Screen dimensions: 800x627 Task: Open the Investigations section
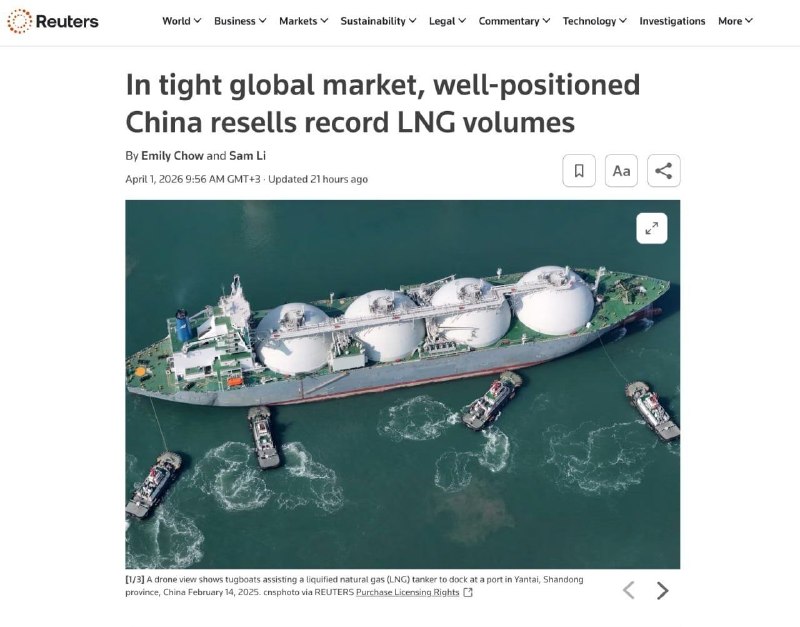(672, 21)
